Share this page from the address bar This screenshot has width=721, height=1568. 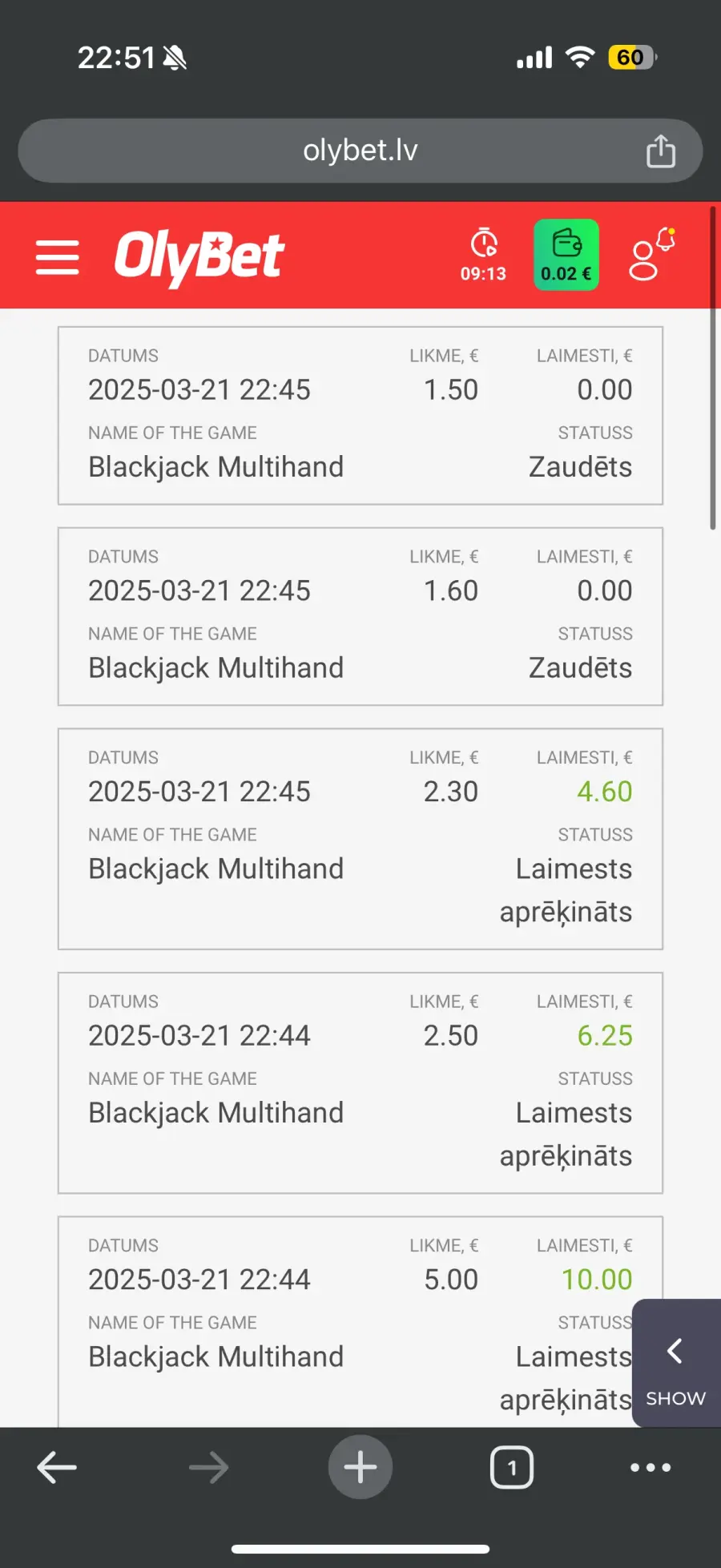point(661,151)
